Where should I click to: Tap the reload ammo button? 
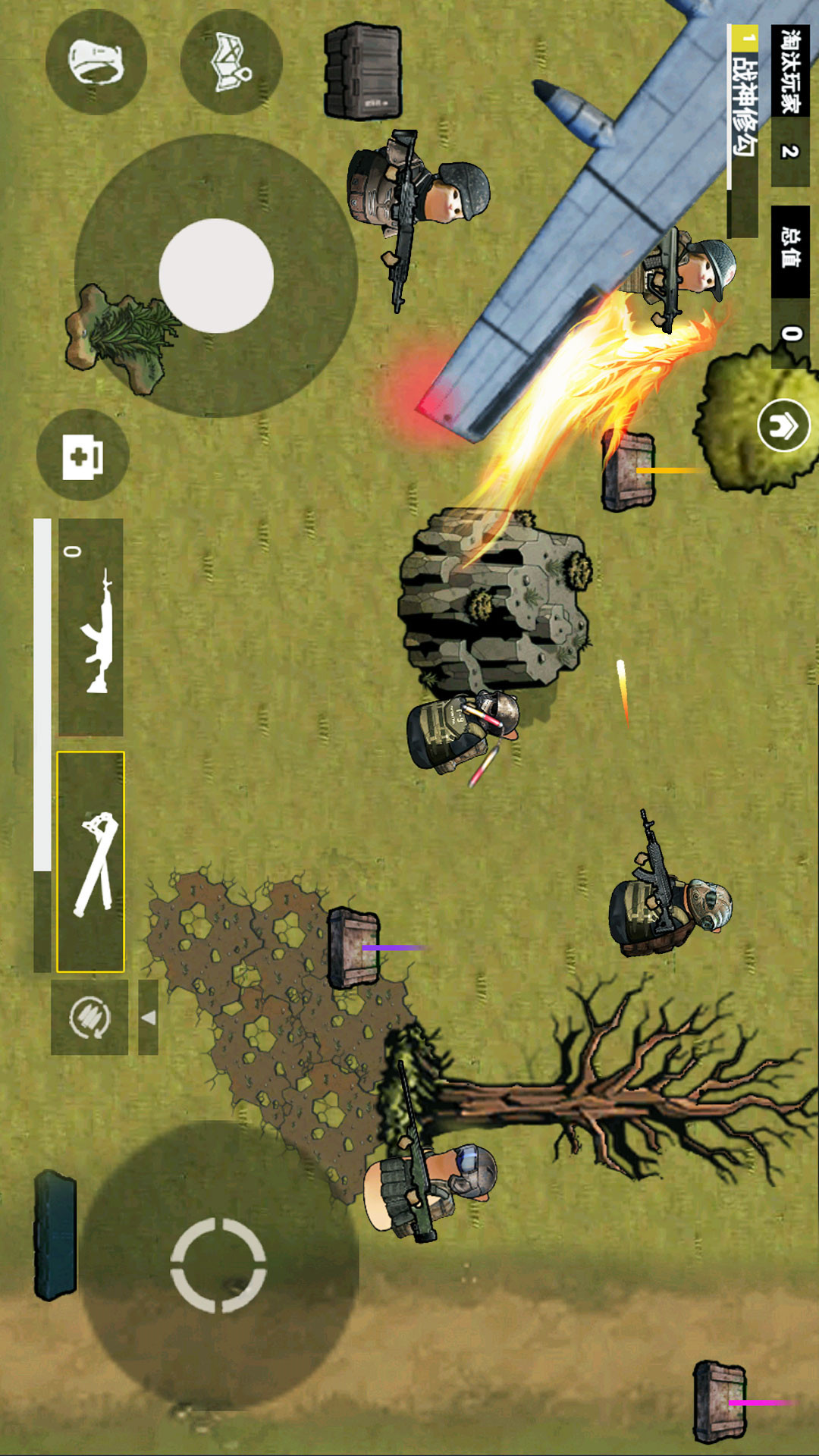point(89,1018)
